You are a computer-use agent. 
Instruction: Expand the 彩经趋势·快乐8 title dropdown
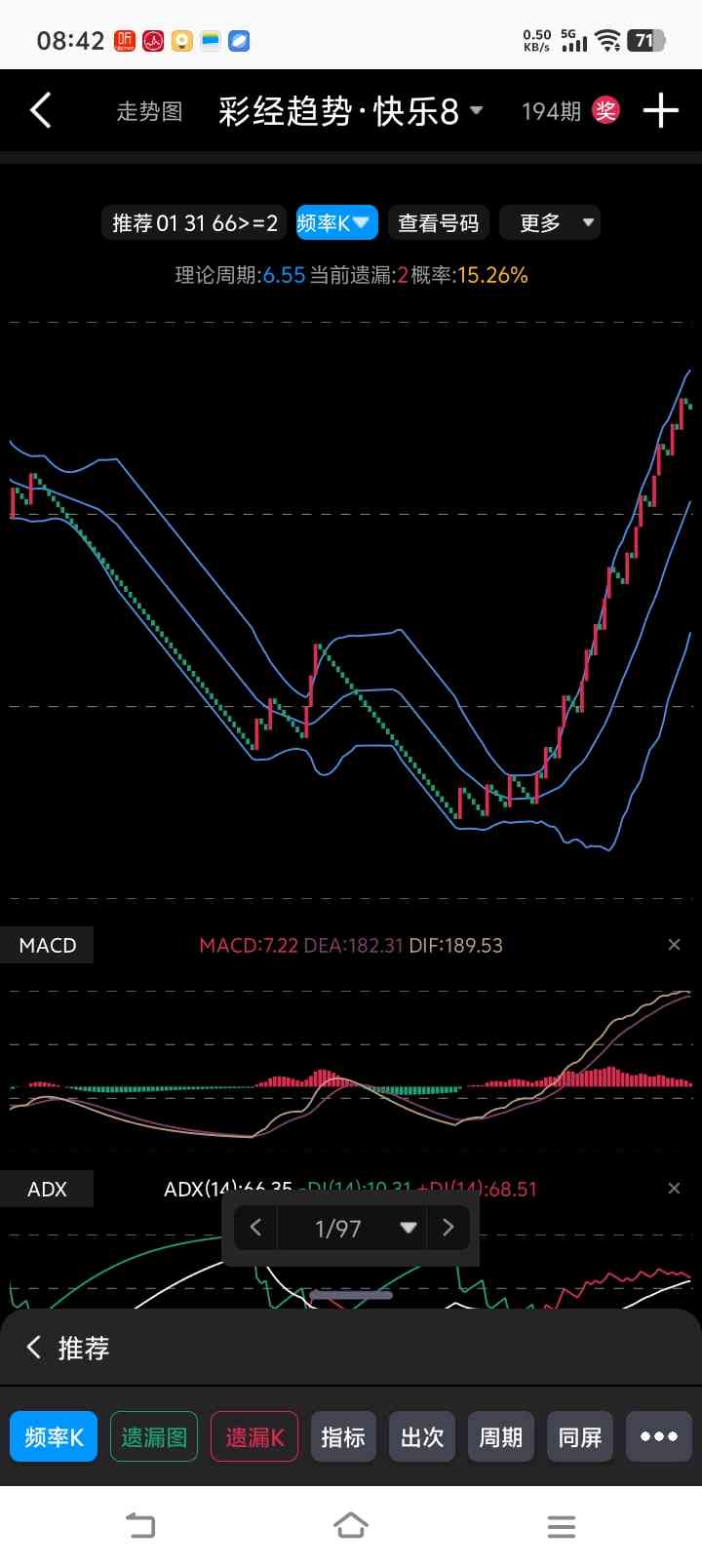(x=351, y=111)
